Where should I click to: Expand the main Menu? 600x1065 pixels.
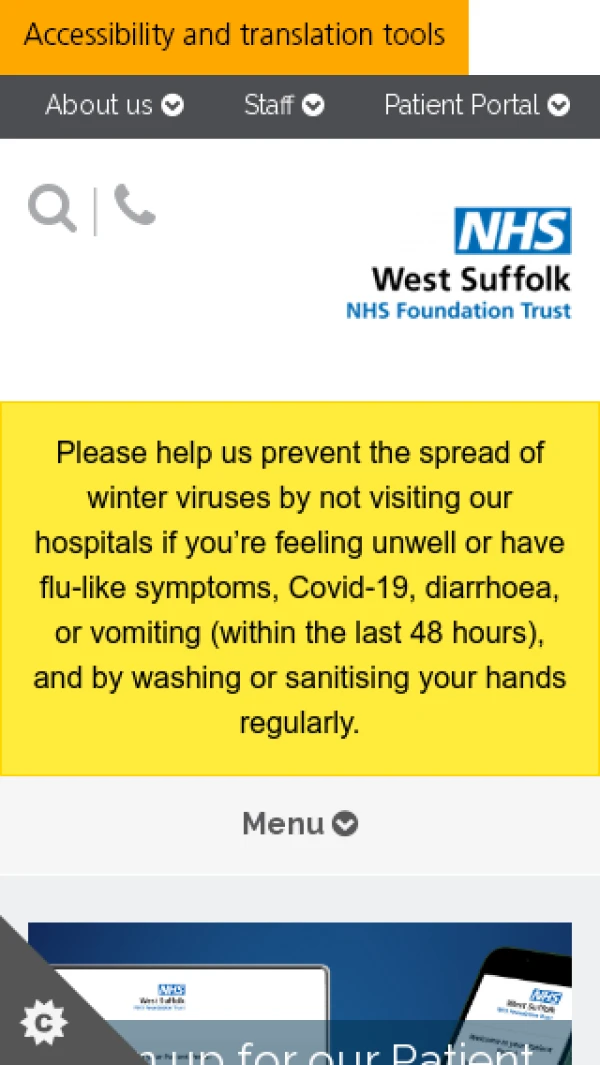click(299, 824)
